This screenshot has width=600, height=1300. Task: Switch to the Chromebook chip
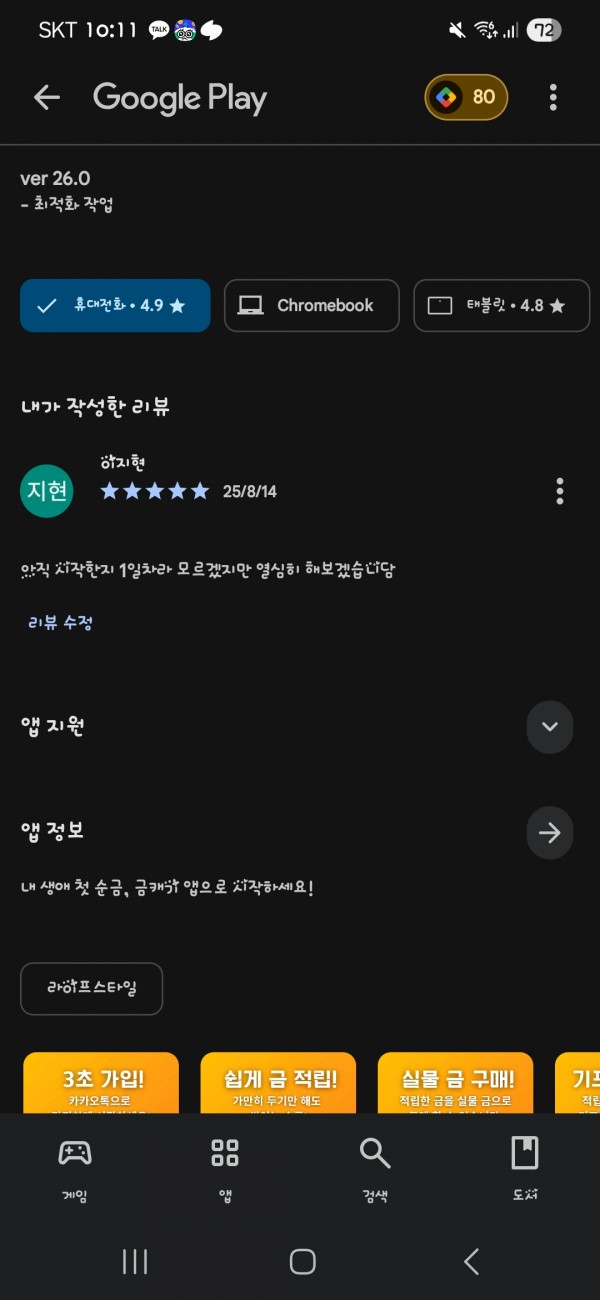click(x=311, y=306)
